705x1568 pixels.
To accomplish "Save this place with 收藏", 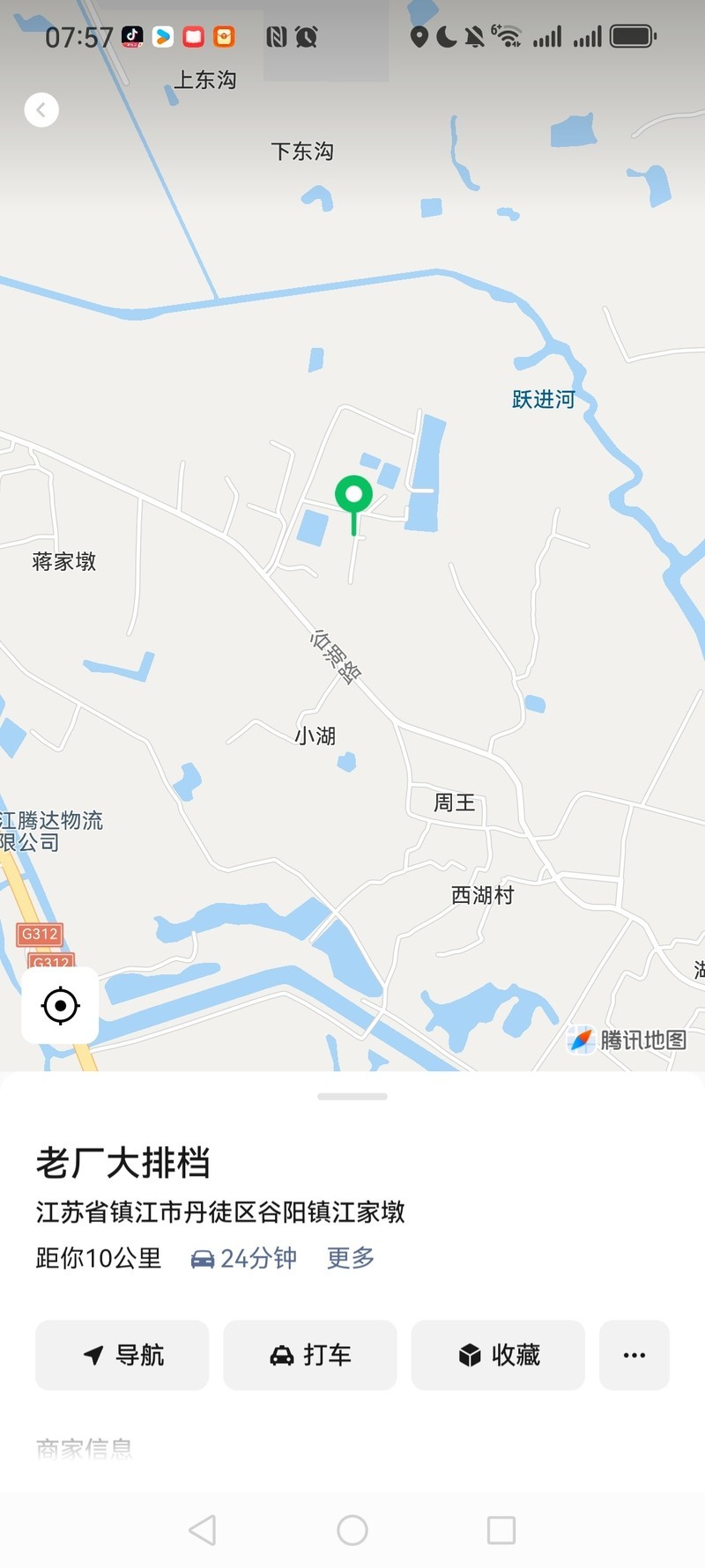I will tap(498, 1355).
